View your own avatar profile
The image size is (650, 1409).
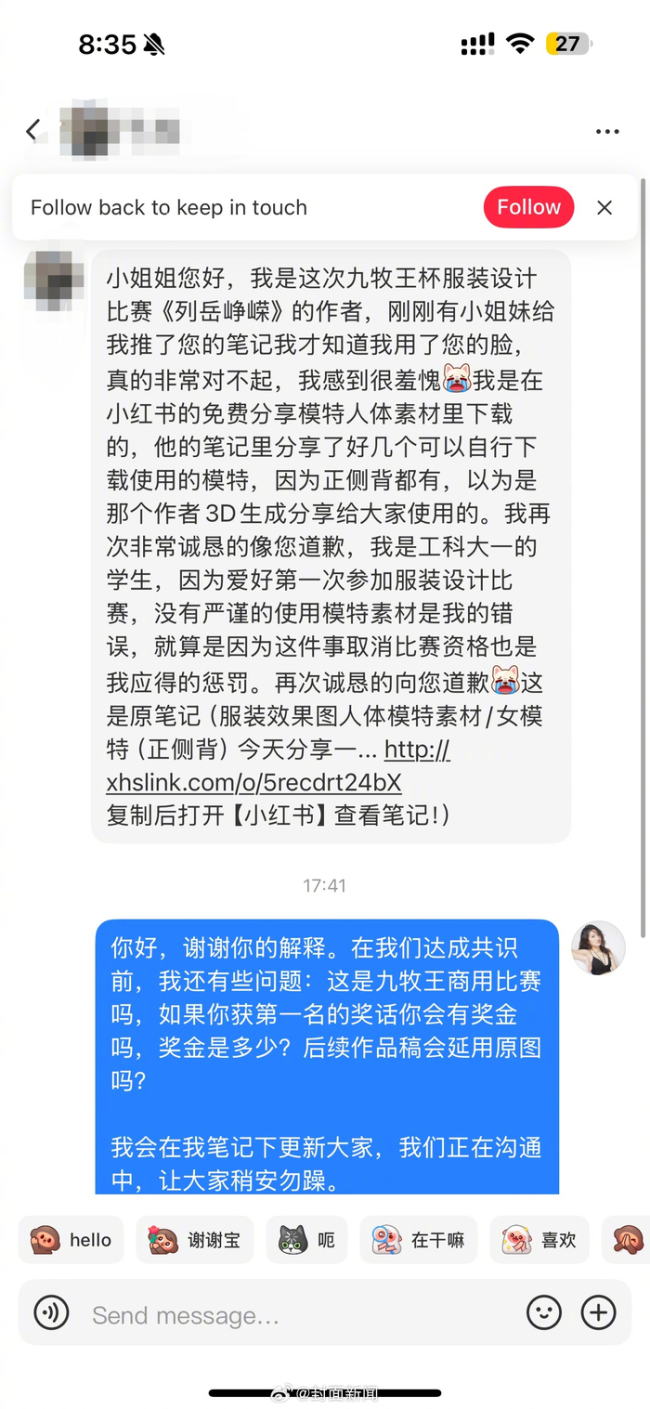[598, 948]
